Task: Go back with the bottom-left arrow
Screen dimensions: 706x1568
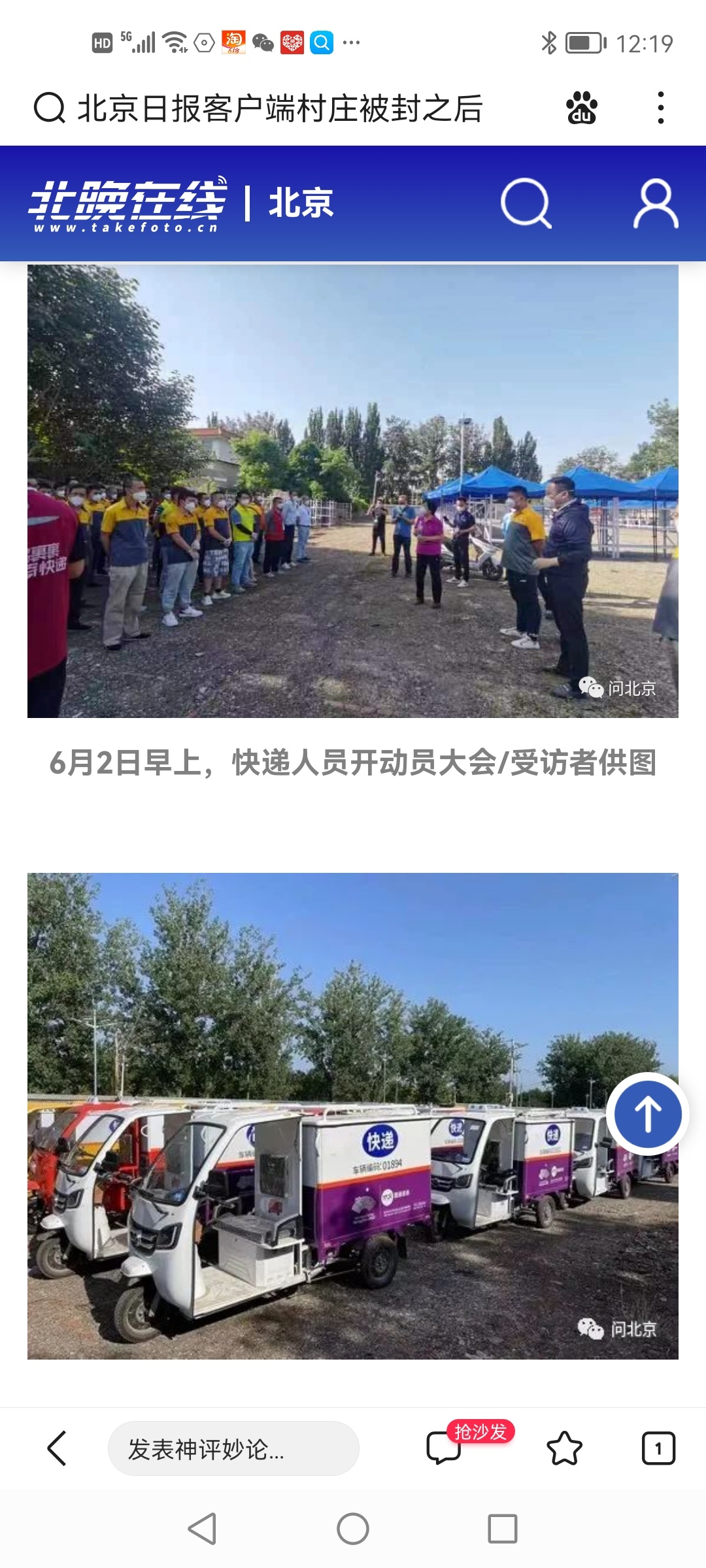Action: [58, 1448]
